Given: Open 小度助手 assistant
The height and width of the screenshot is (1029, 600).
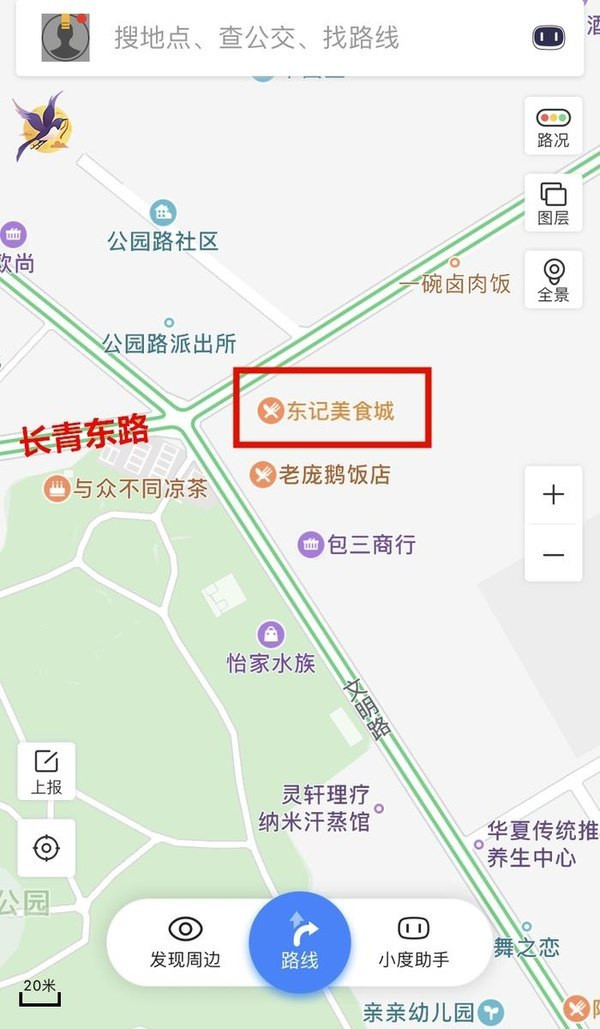Looking at the screenshot, I should tap(413, 942).
